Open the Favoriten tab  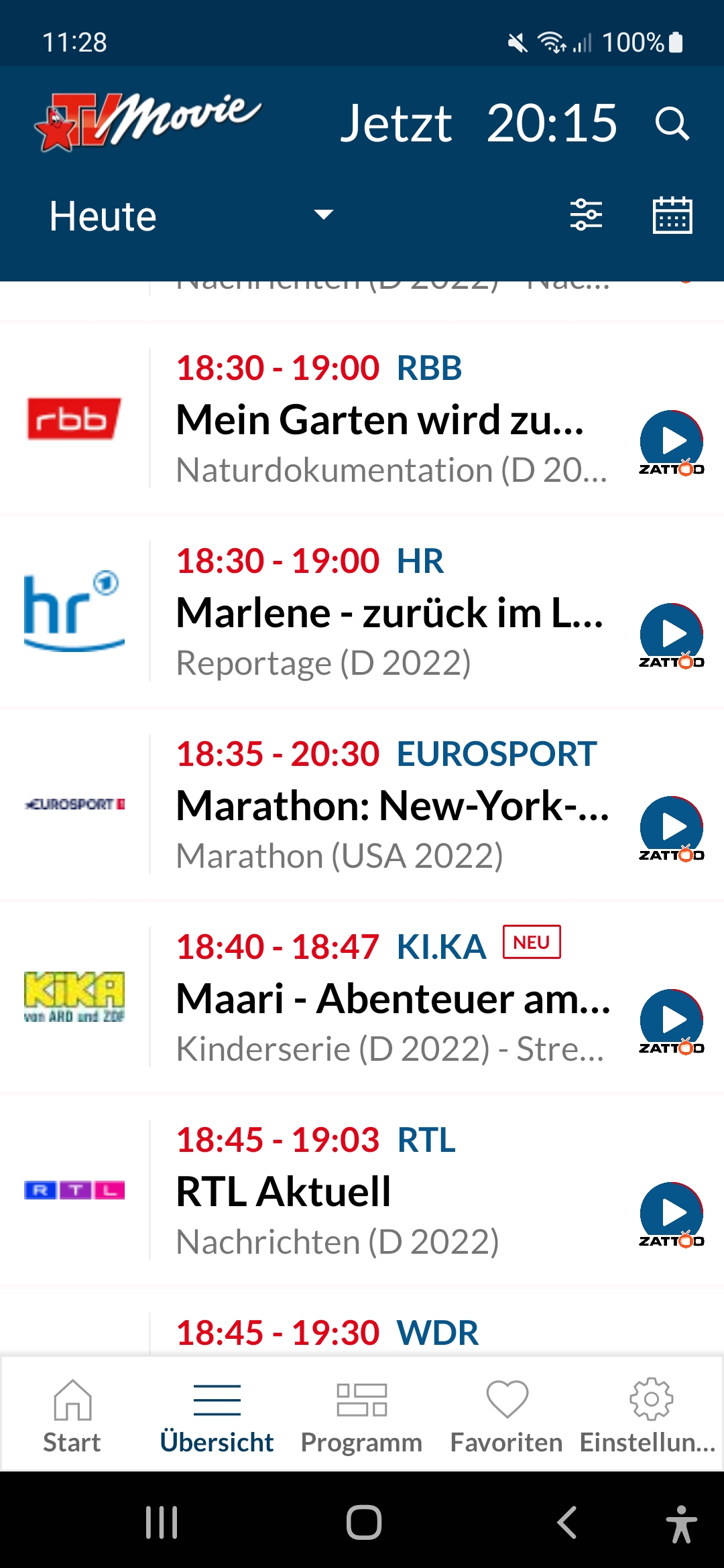point(506,1415)
